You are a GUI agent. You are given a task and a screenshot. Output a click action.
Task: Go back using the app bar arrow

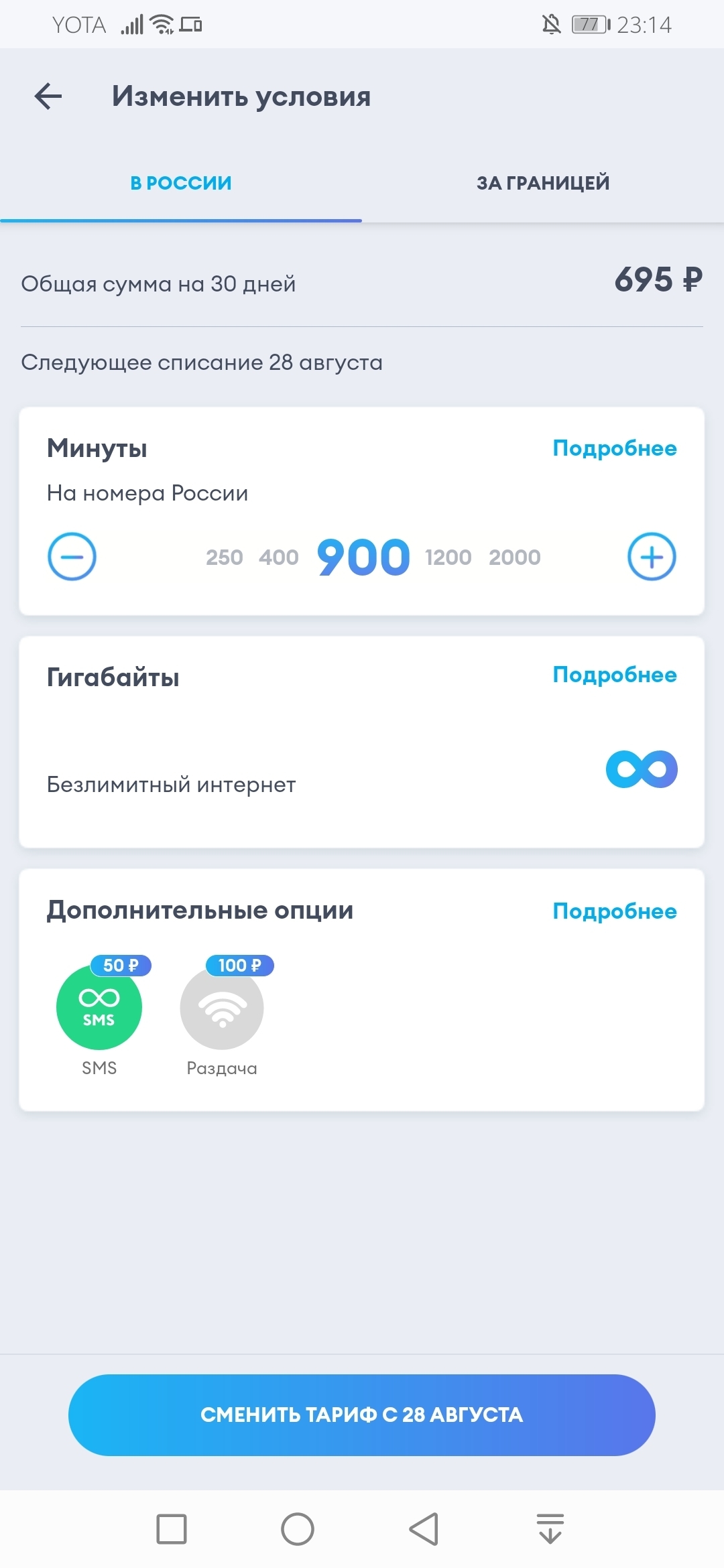tap(48, 96)
